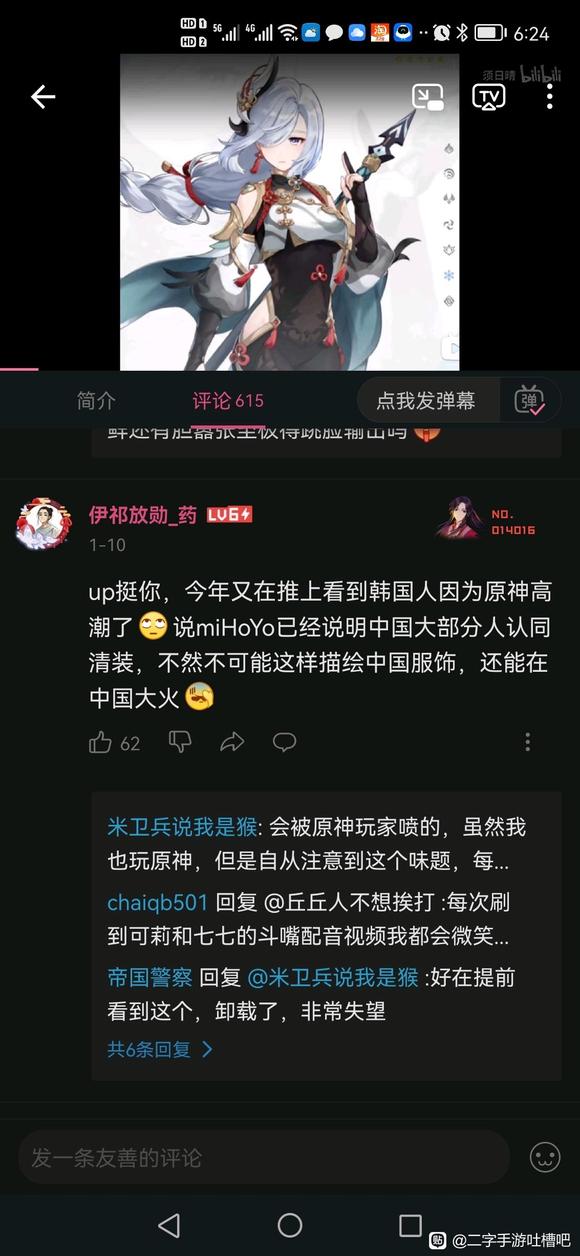Cast the video to a TV
Screen dimensions: 580x1256
489,97
